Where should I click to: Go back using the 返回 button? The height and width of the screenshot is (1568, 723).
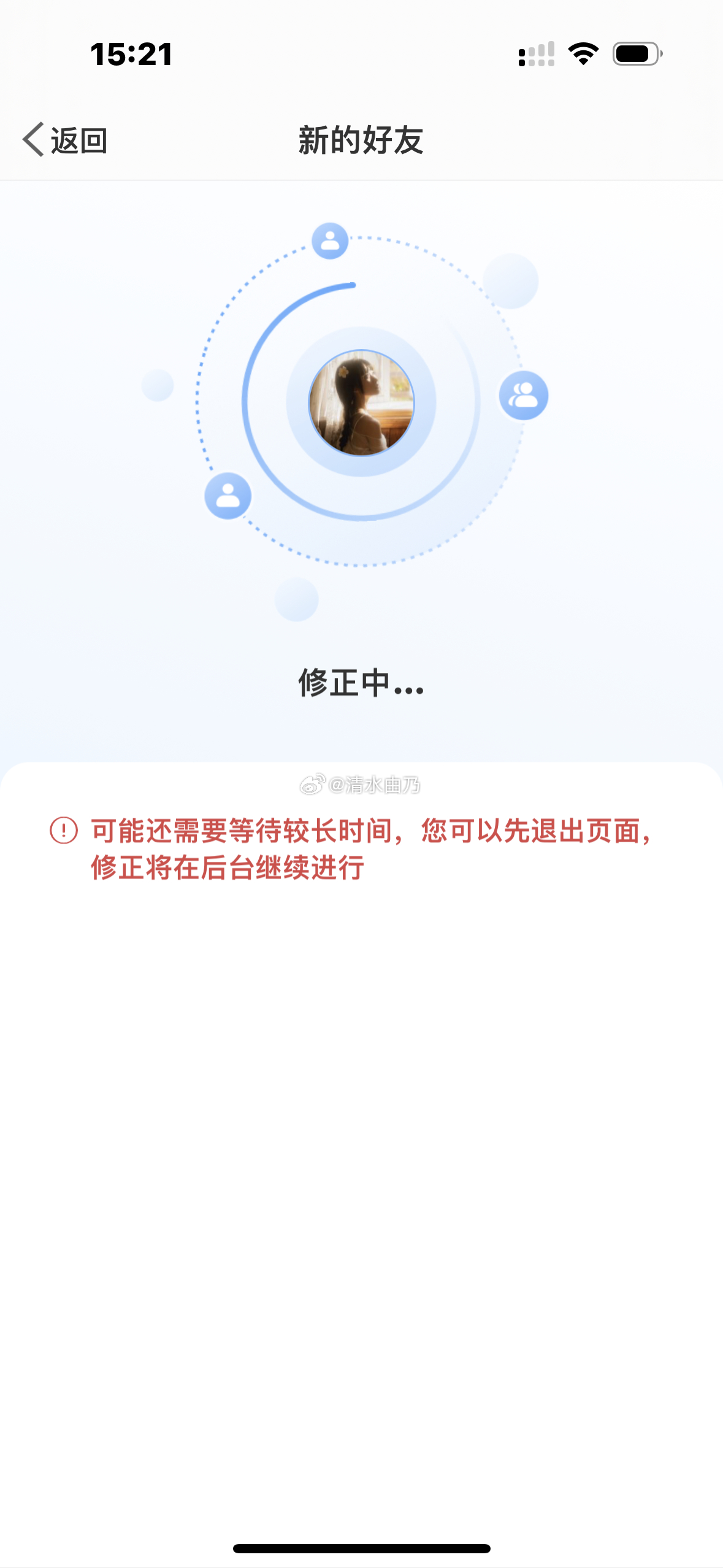tap(65, 140)
